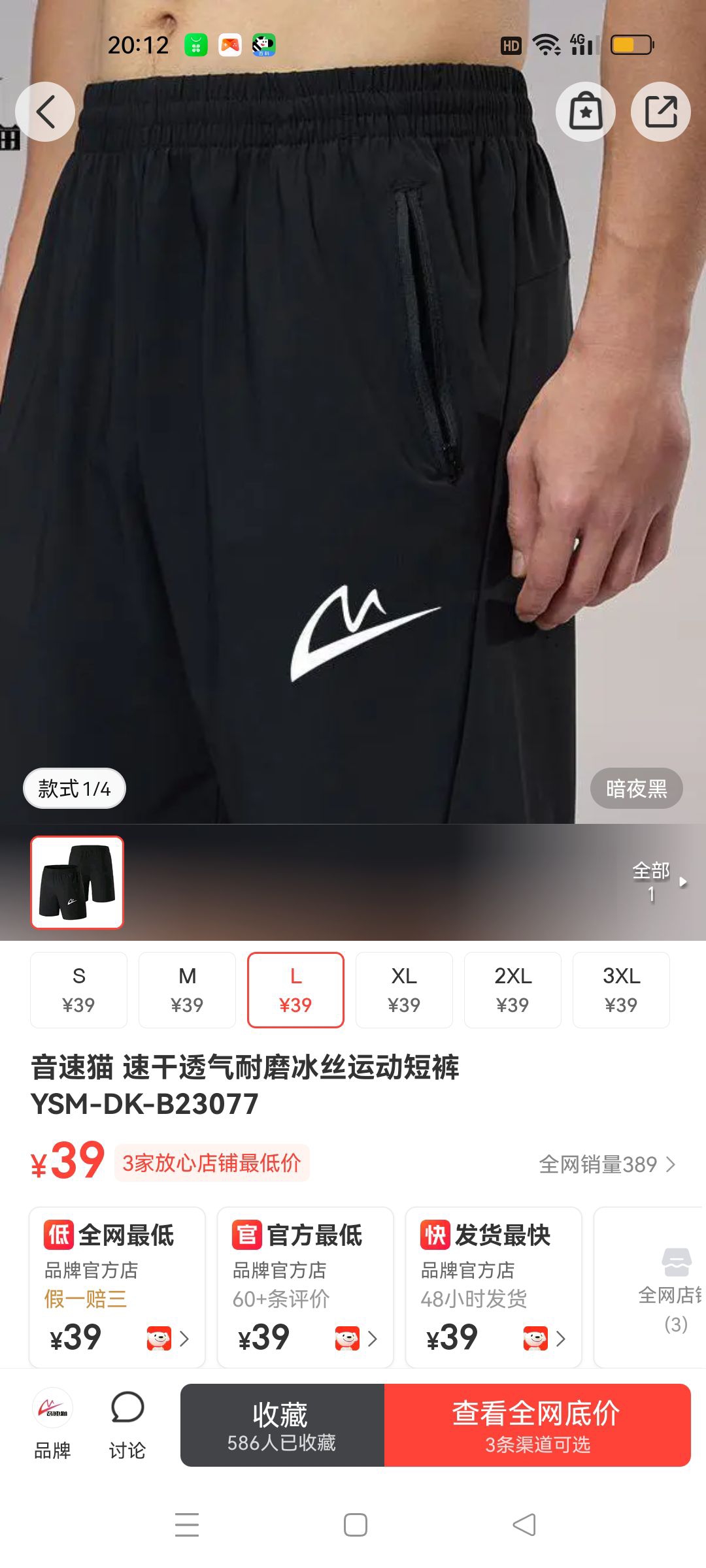
Task: Open the wishlist bag icon
Action: click(x=586, y=112)
